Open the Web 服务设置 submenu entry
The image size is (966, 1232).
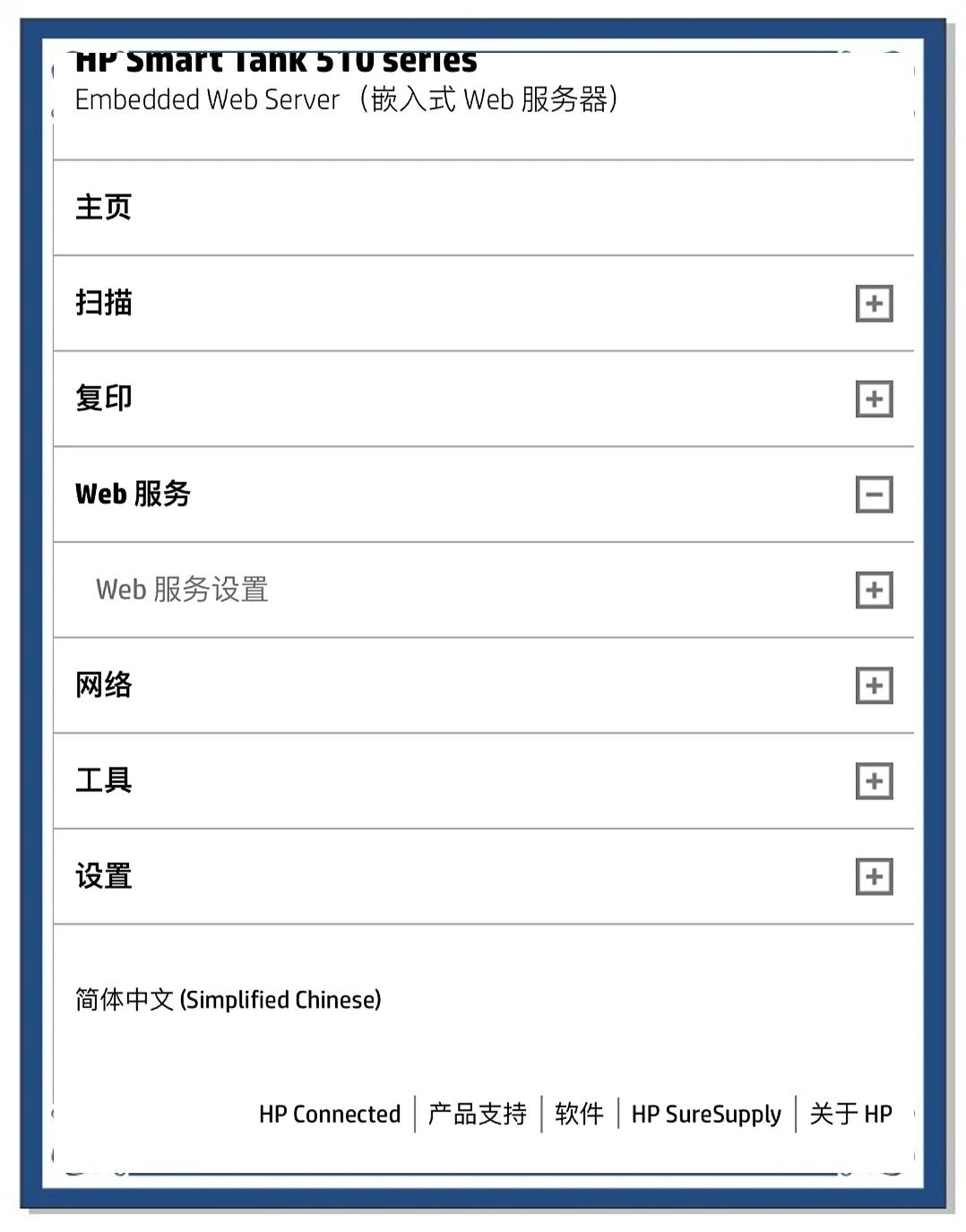pos(183,590)
